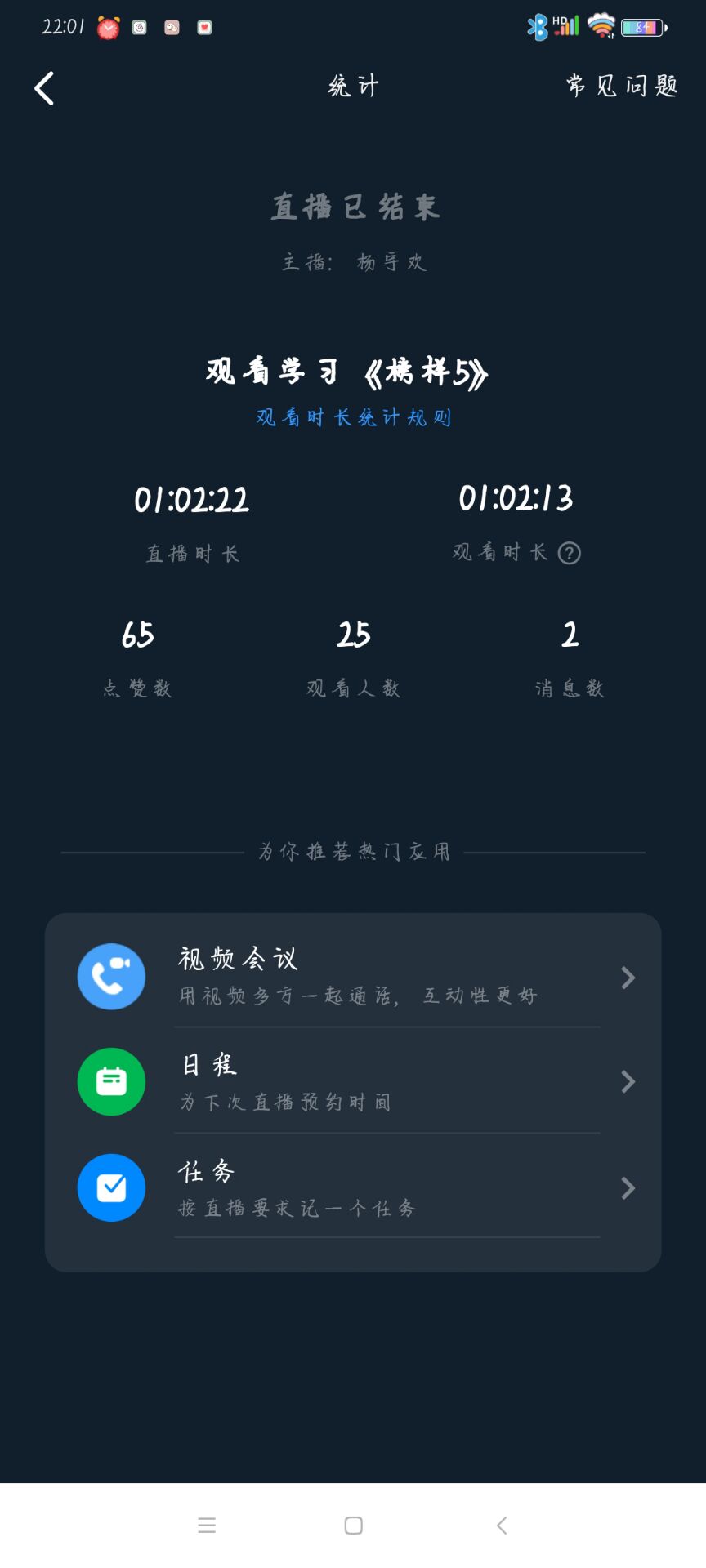This screenshot has width=706, height=1568.
Task: Open 常见问题 at top right
Action: 619,85
